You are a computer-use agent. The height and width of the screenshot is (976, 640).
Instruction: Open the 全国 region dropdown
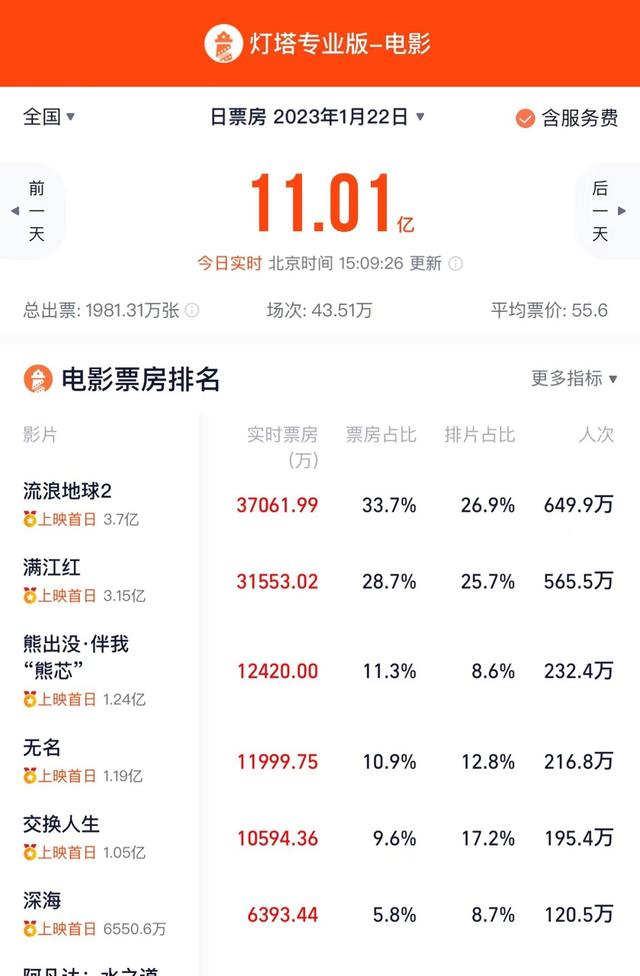click(x=49, y=117)
